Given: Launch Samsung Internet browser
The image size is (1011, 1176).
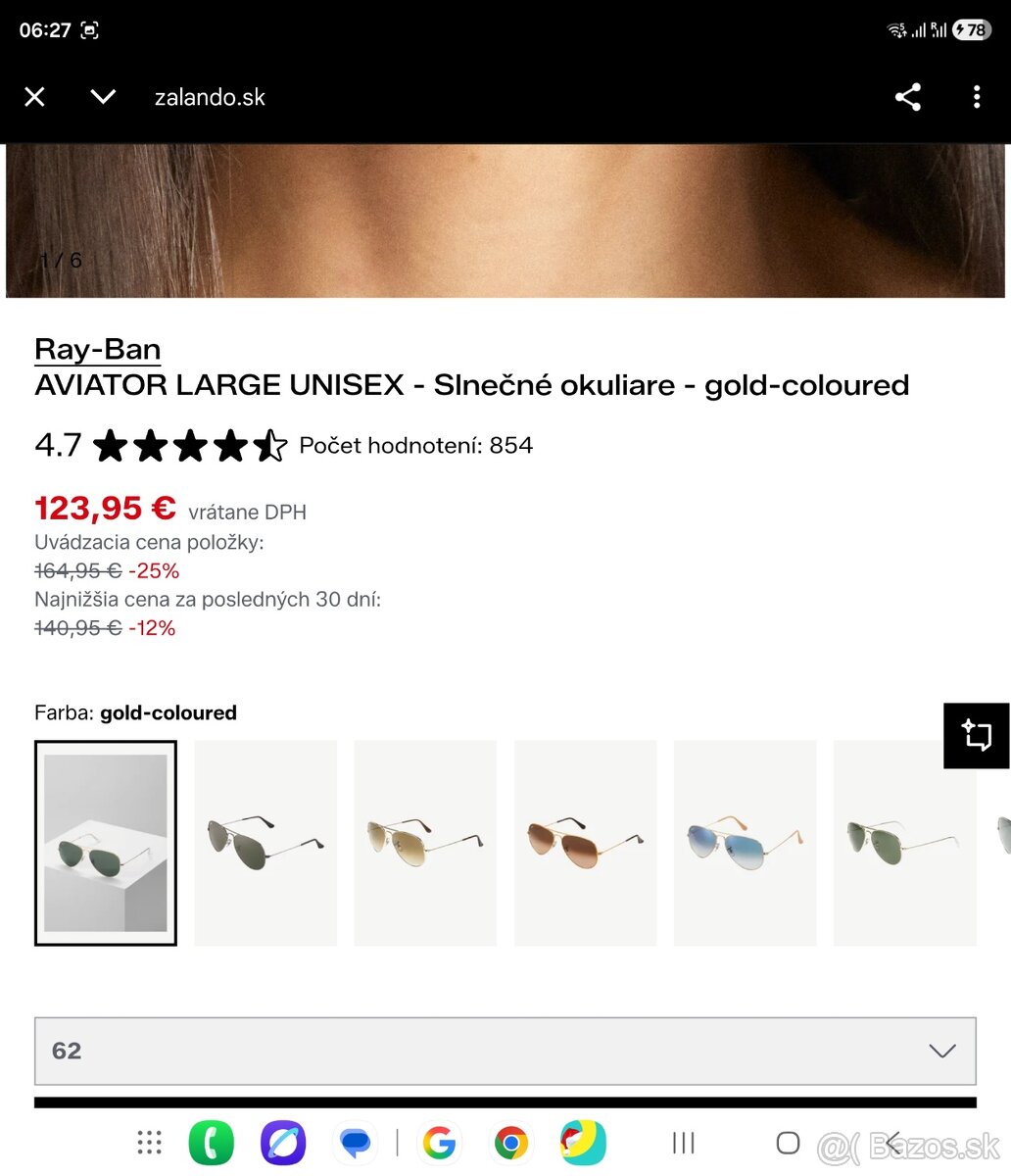Looking at the screenshot, I should pos(283,1142).
